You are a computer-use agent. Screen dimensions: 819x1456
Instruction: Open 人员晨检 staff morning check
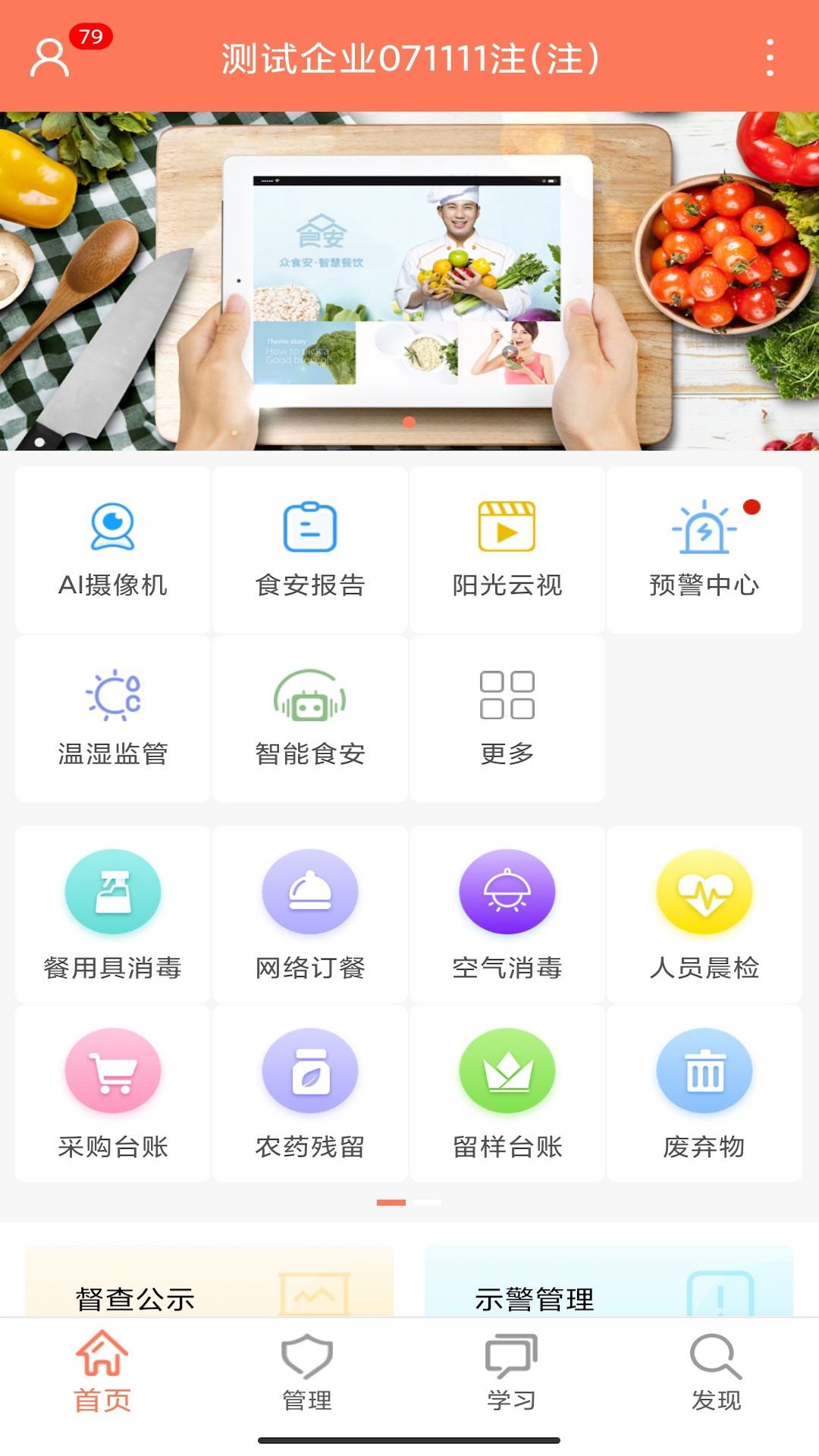(x=705, y=914)
